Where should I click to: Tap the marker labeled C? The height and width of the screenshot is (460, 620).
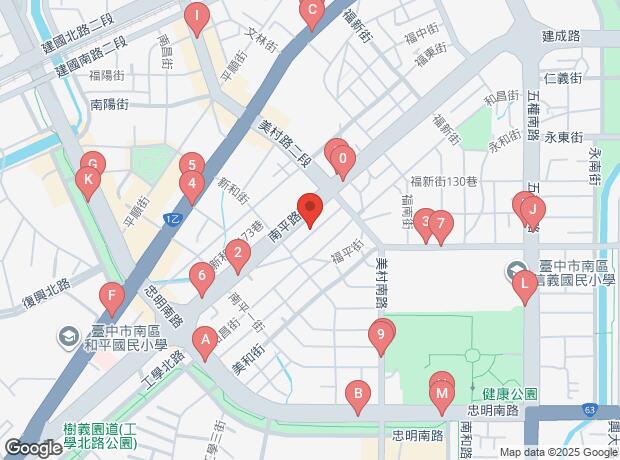[x=312, y=13]
